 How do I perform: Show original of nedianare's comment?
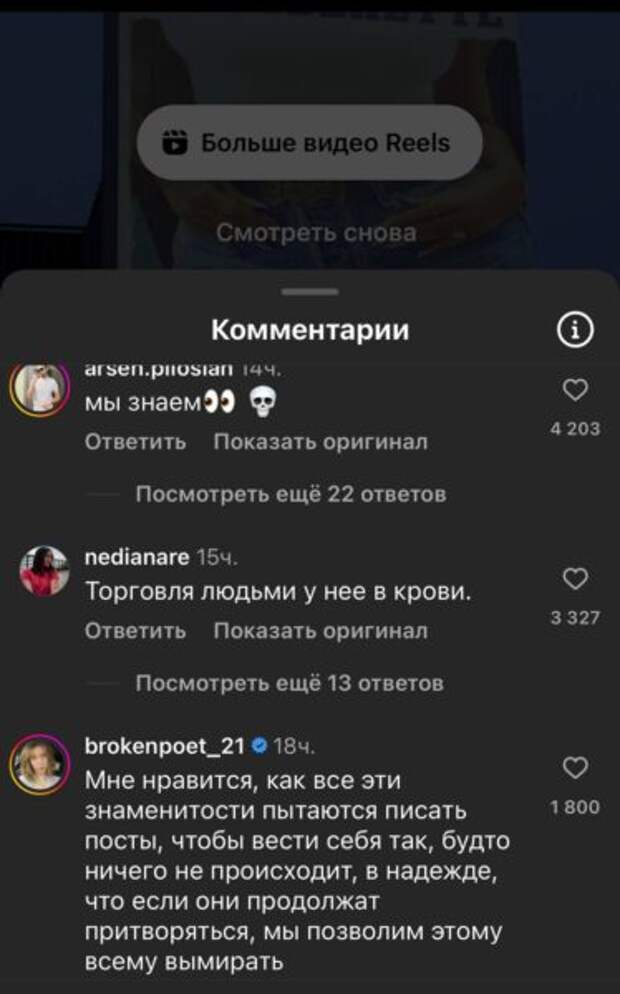click(320, 631)
